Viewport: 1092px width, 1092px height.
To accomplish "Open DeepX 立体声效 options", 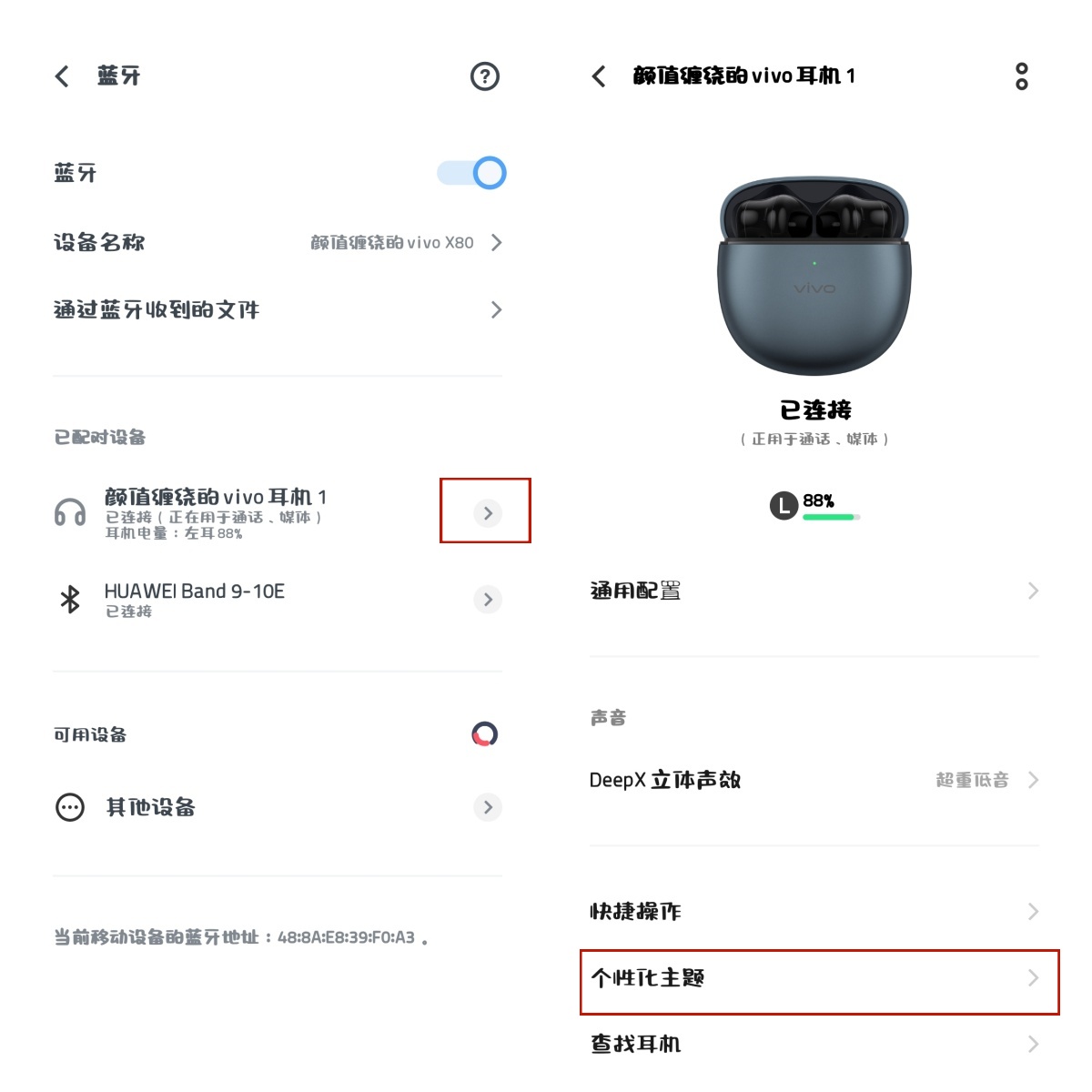I will 814,780.
